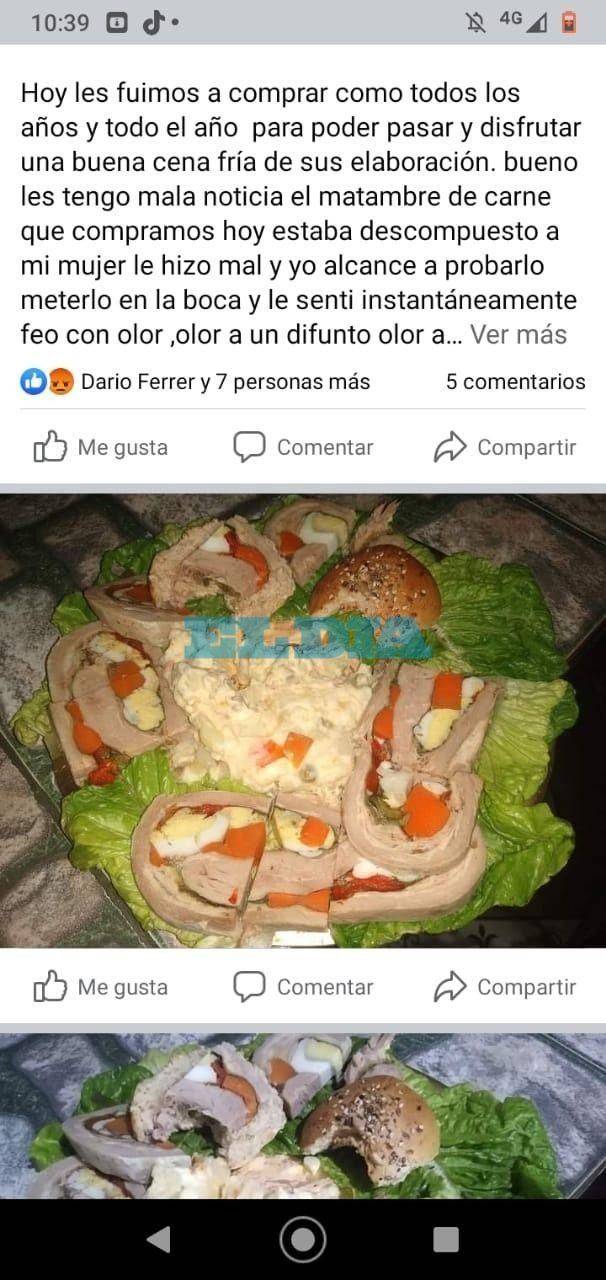This screenshot has width=606, height=1280.
Task: Comment on the first photo
Action: click(x=303, y=987)
